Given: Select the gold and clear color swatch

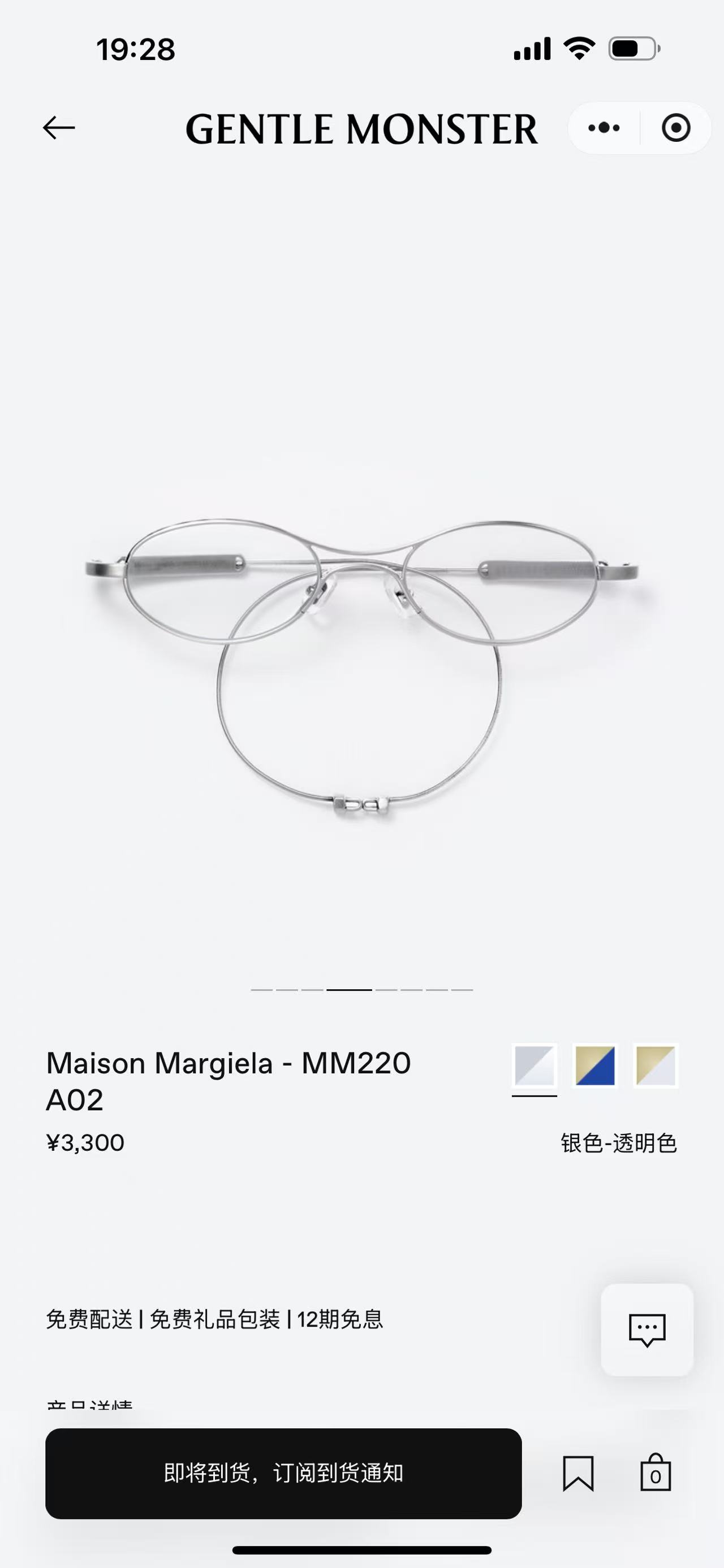Looking at the screenshot, I should point(656,1065).
